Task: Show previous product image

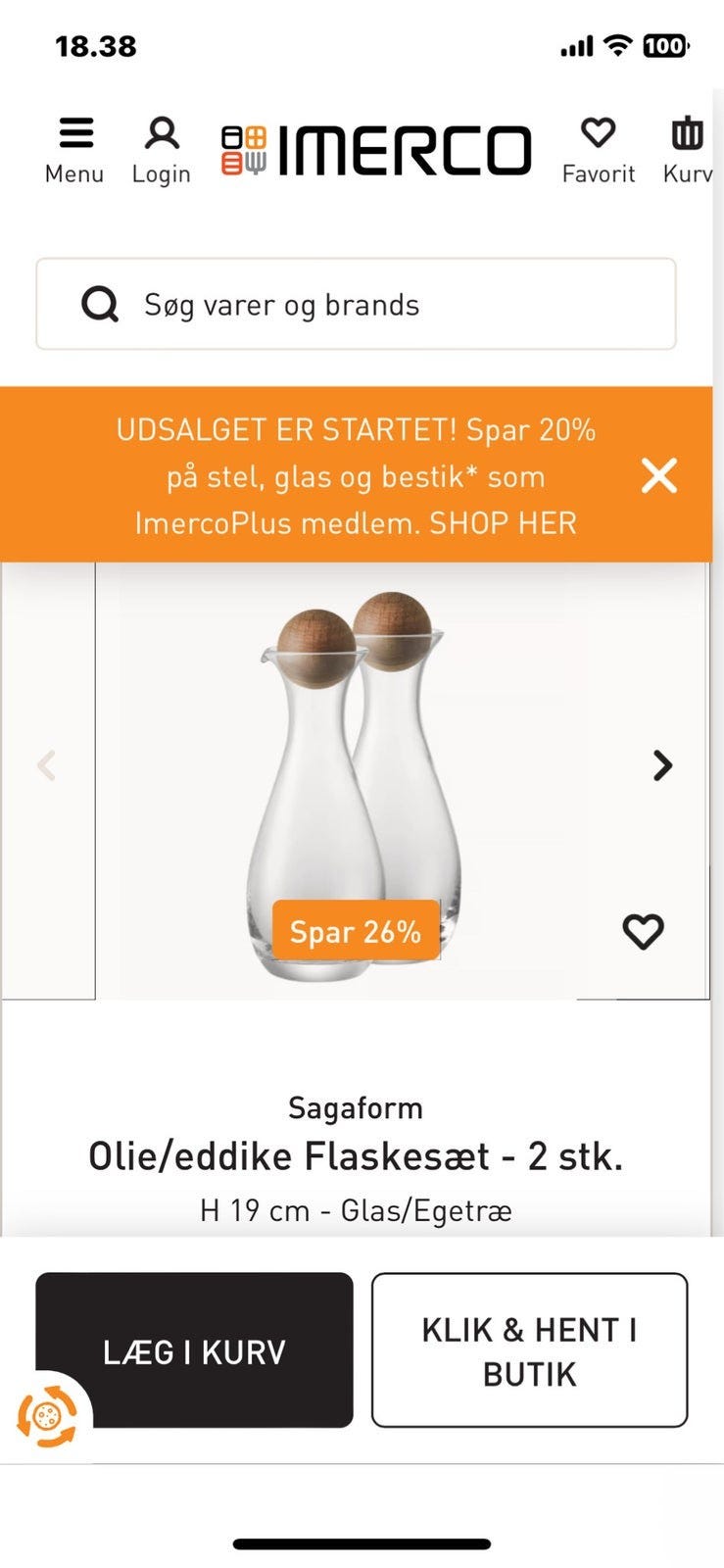Action: click(46, 765)
